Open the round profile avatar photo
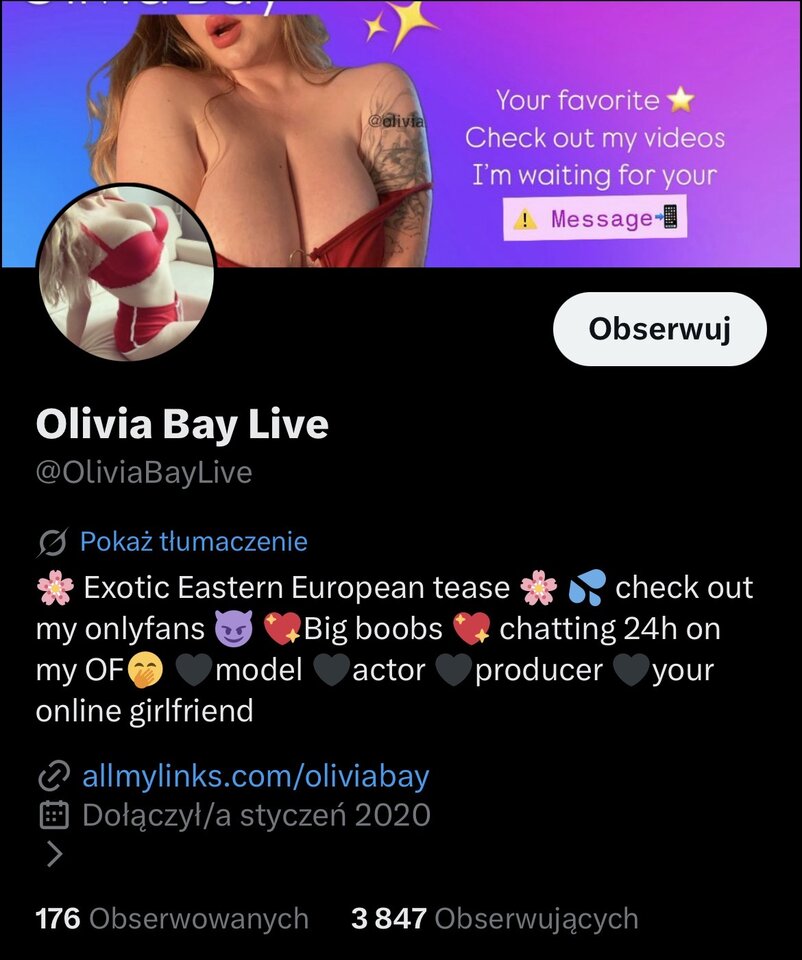 coord(125,273)
